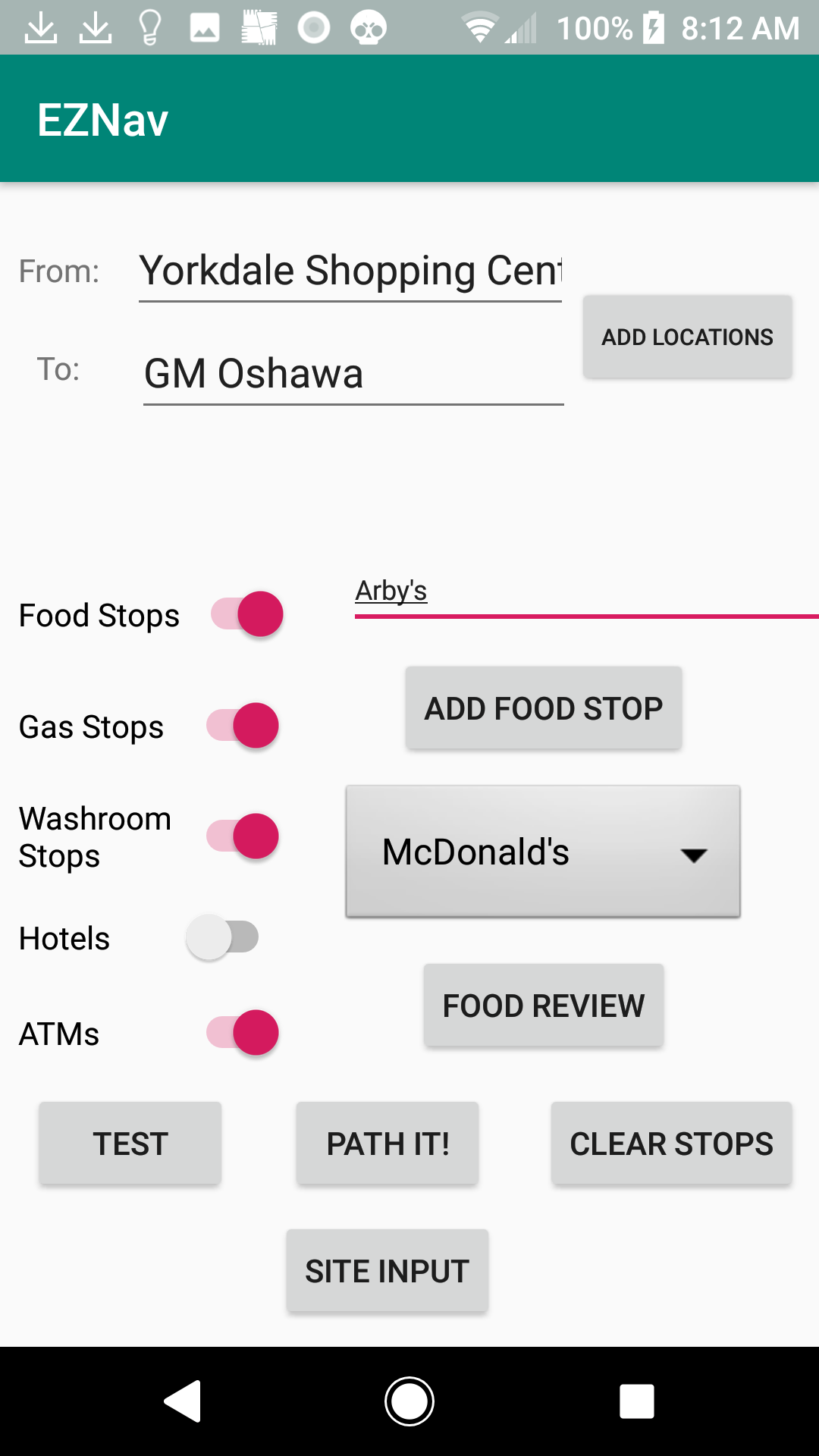Go to the home screen
The image size is (819, 1456).
[409, 1401]
